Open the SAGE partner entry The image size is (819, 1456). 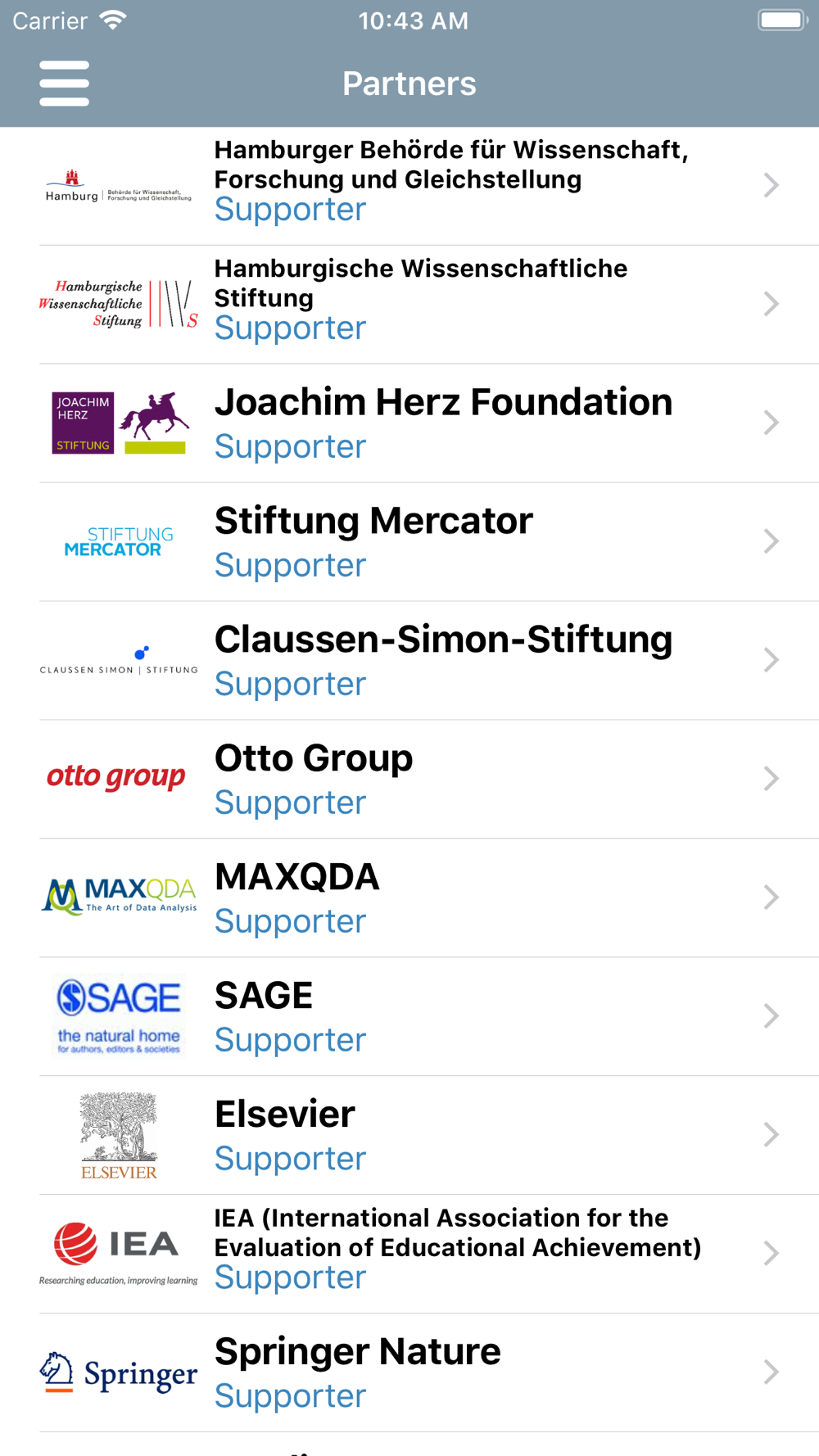409,1017
